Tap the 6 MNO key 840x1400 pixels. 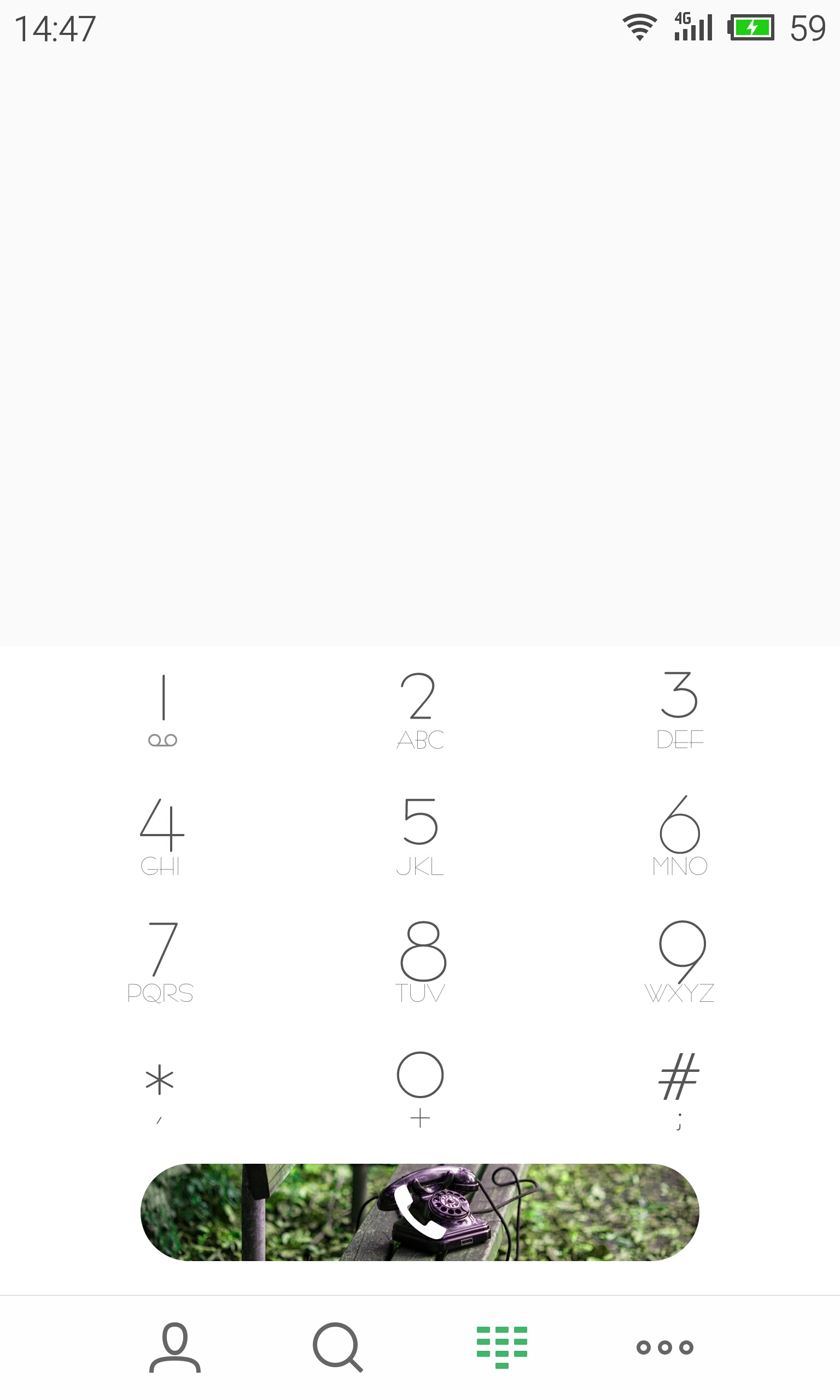[x=679, y=836]
